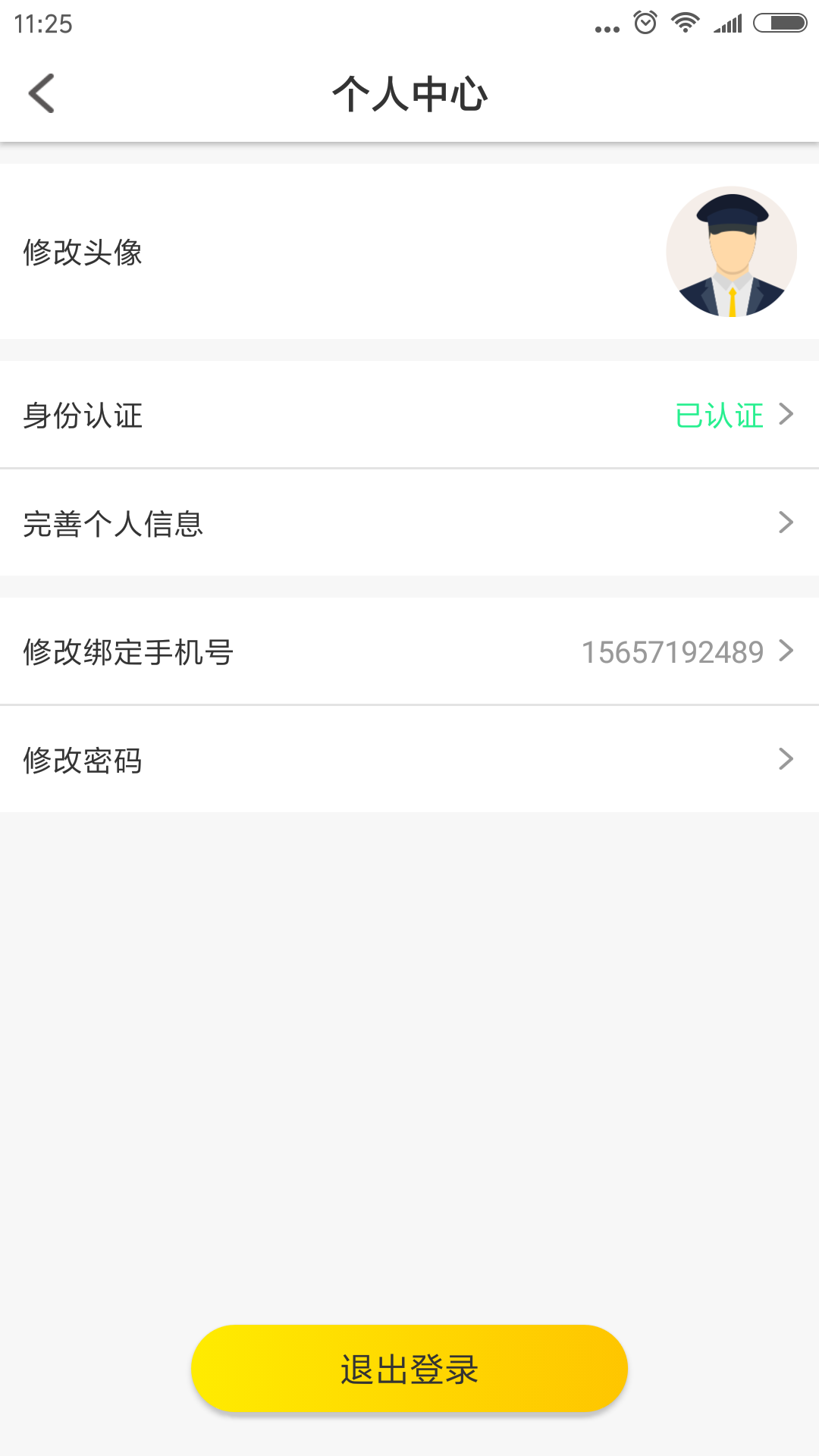This screenshot has width=819, height=1456.
Task: Open 完善个人信息
Action: click(x=409, y=522)
